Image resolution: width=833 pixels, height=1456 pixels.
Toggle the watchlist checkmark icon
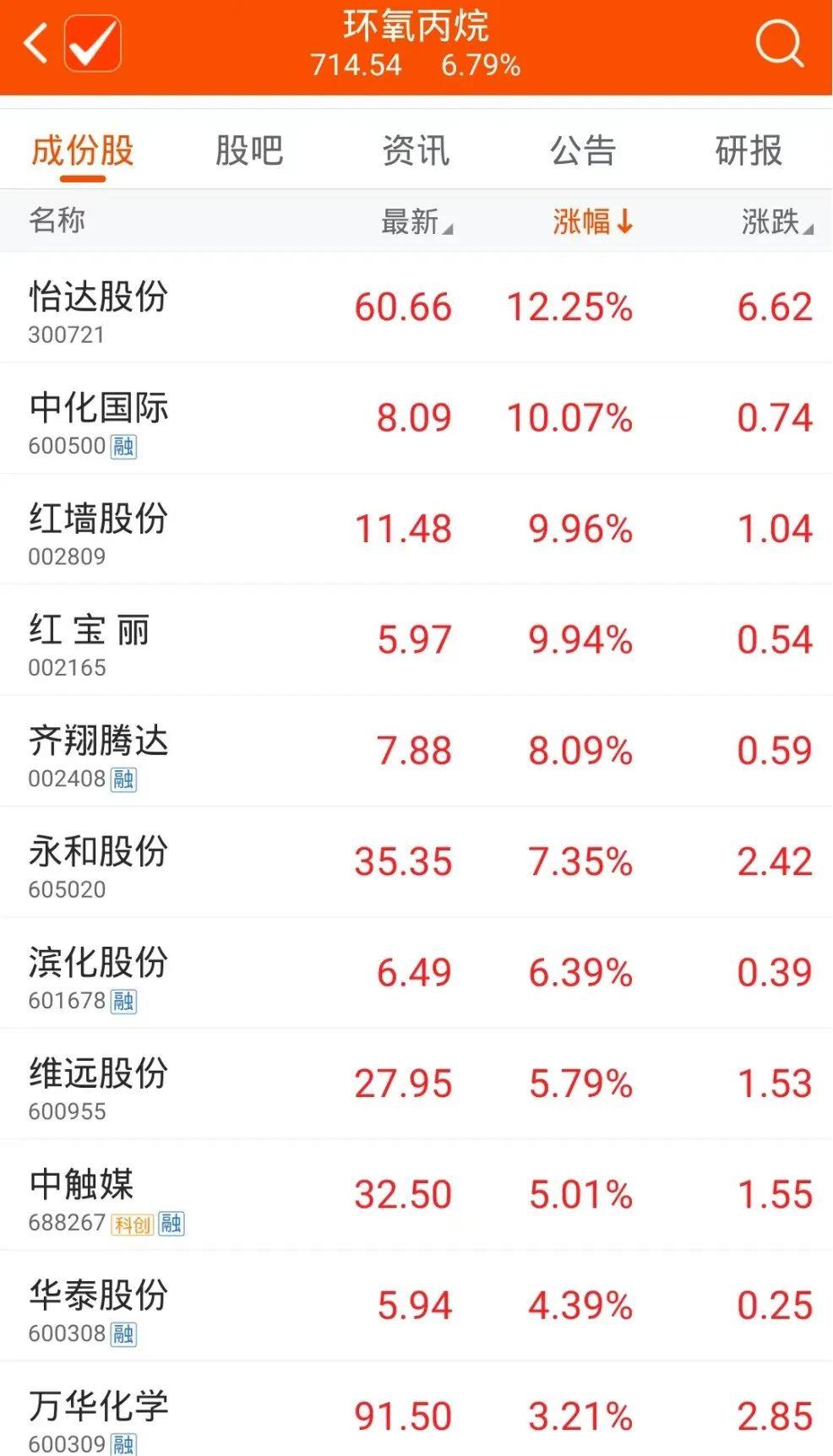click(x=92, y=44)
